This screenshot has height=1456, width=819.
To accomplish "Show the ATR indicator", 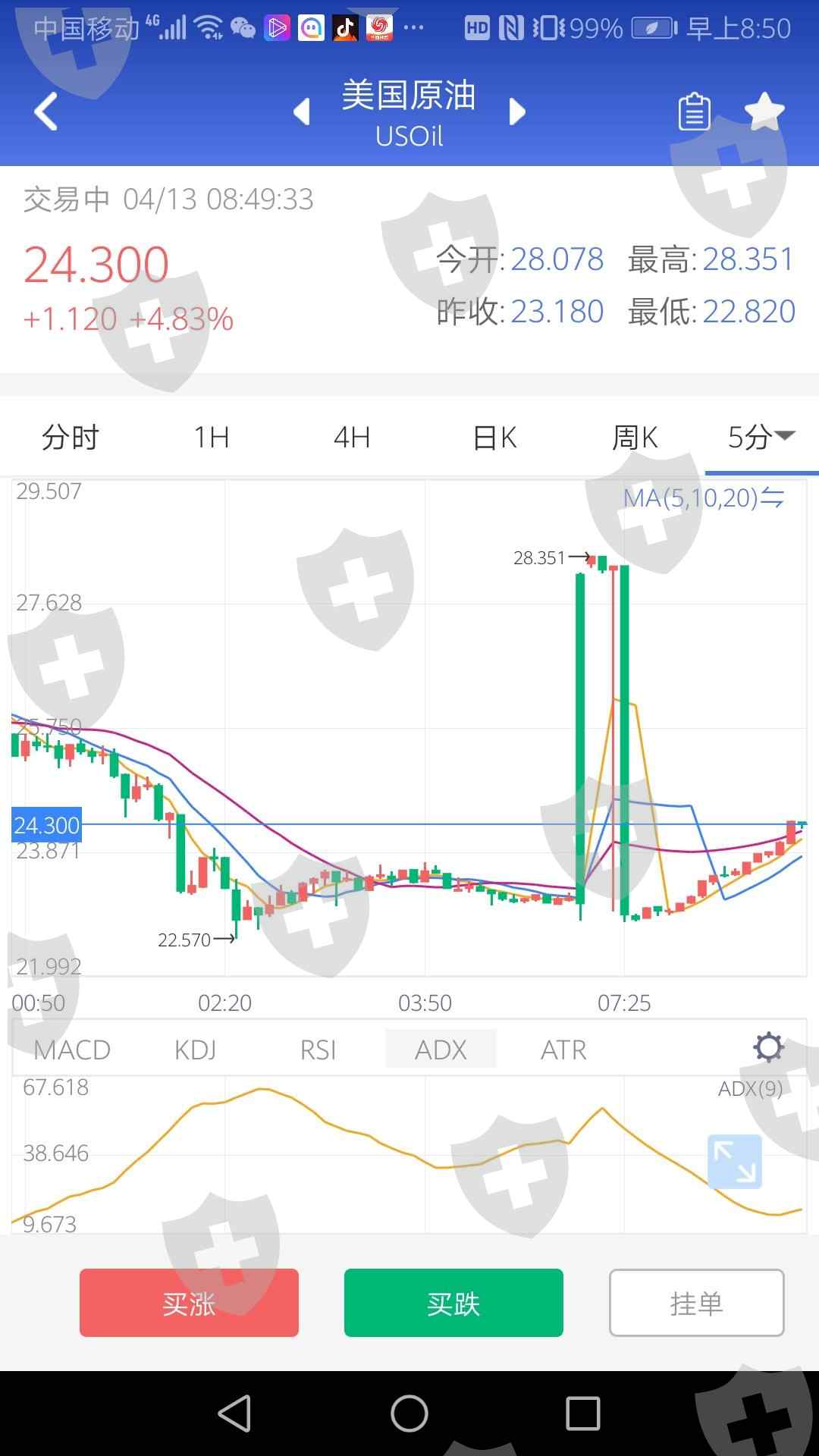I will tap(563, 1050).
